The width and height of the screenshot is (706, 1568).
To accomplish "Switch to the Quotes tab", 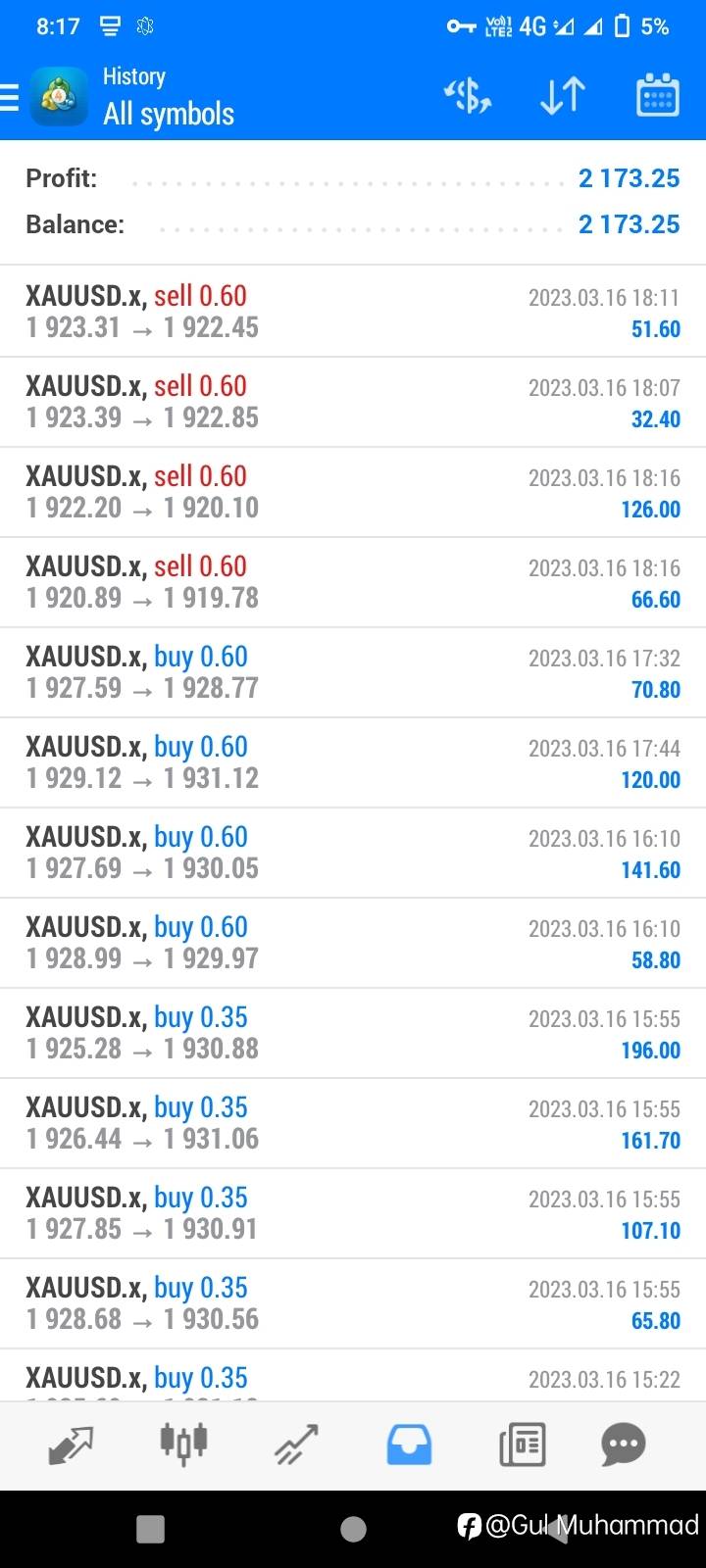I will coord(71,1445).
